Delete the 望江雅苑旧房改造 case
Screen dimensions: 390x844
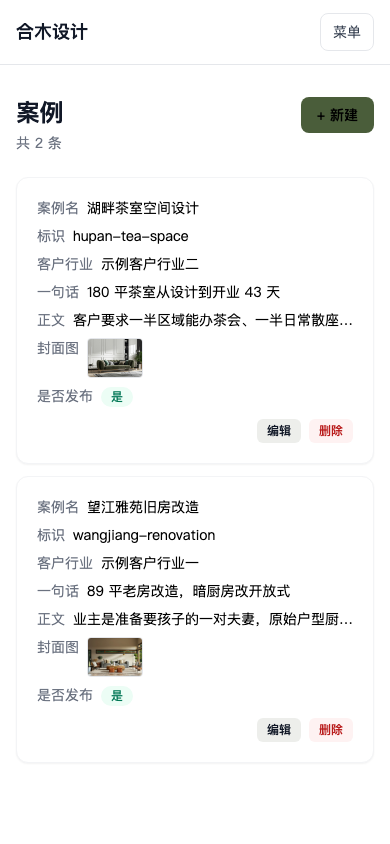(x=331, y=730)
